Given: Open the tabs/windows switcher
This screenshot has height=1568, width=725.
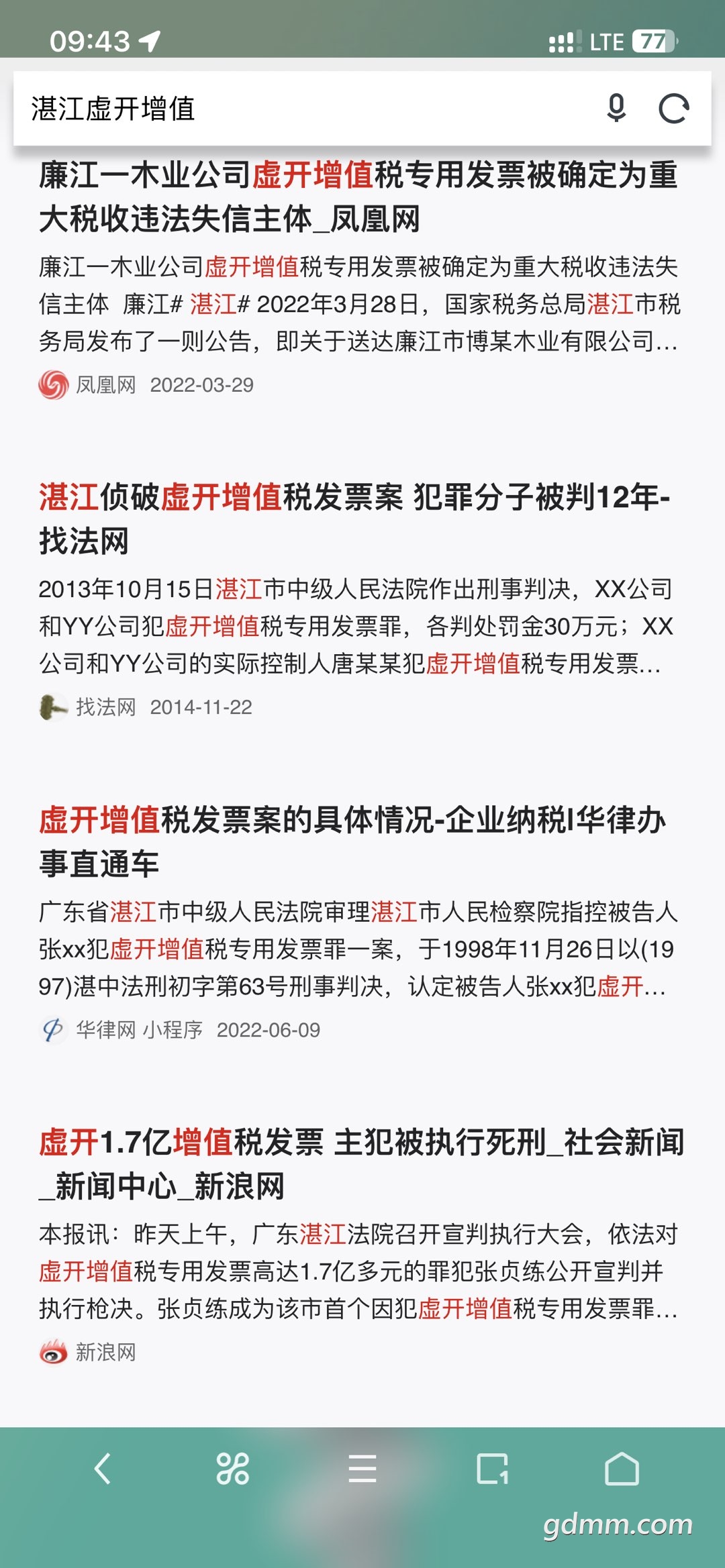Looking at the screenshot, I should (x=492, y=1469).
